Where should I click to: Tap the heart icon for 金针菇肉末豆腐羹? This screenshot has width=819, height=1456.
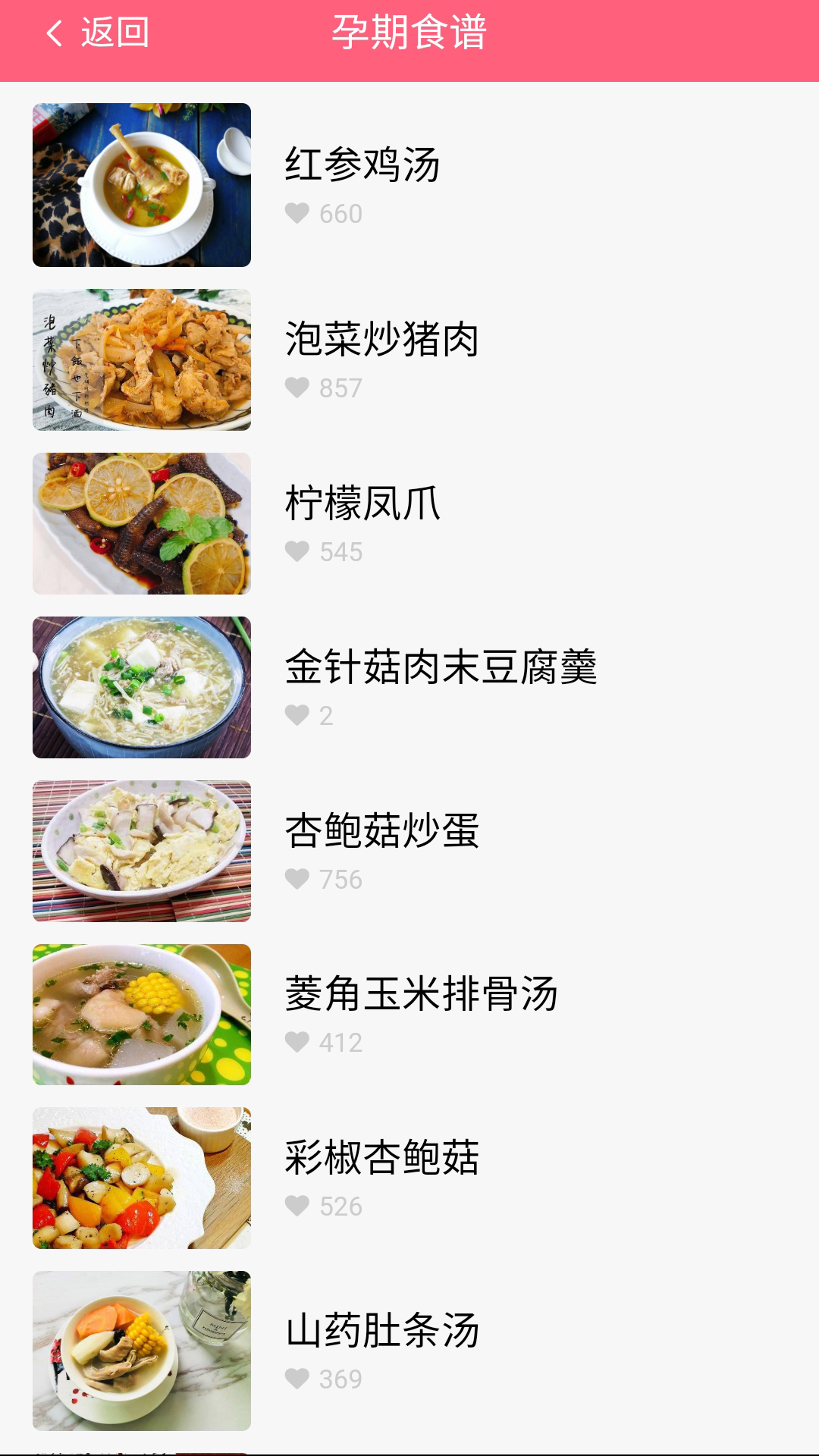click(297, 715)
